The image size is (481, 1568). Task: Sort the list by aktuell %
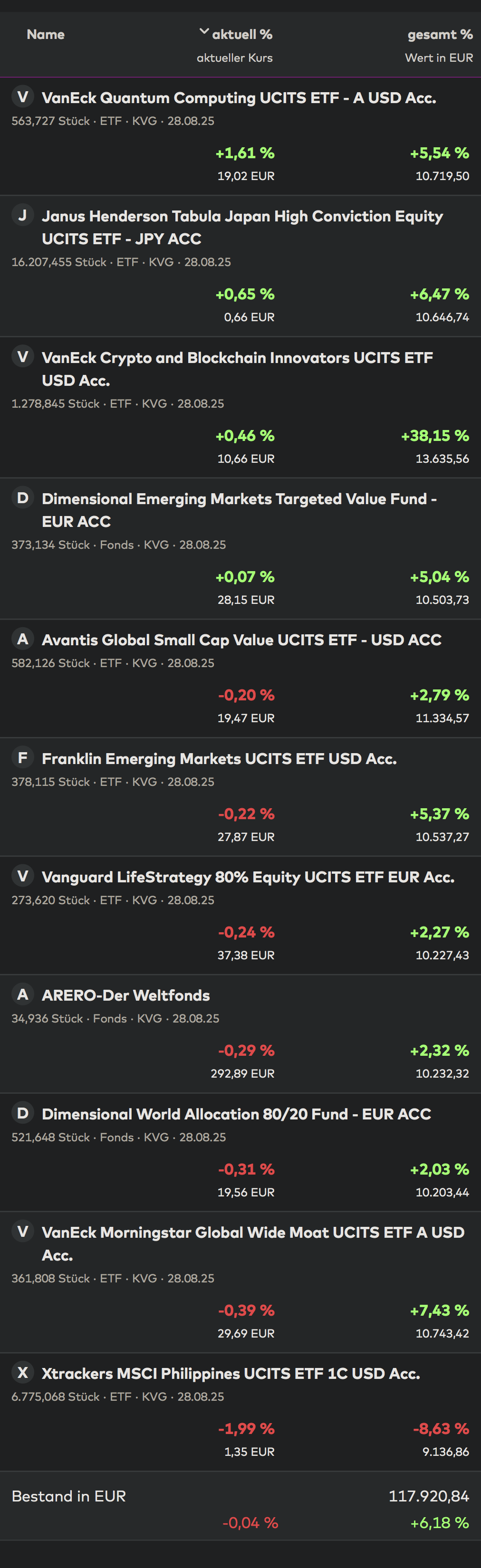(x=242, y=35)
